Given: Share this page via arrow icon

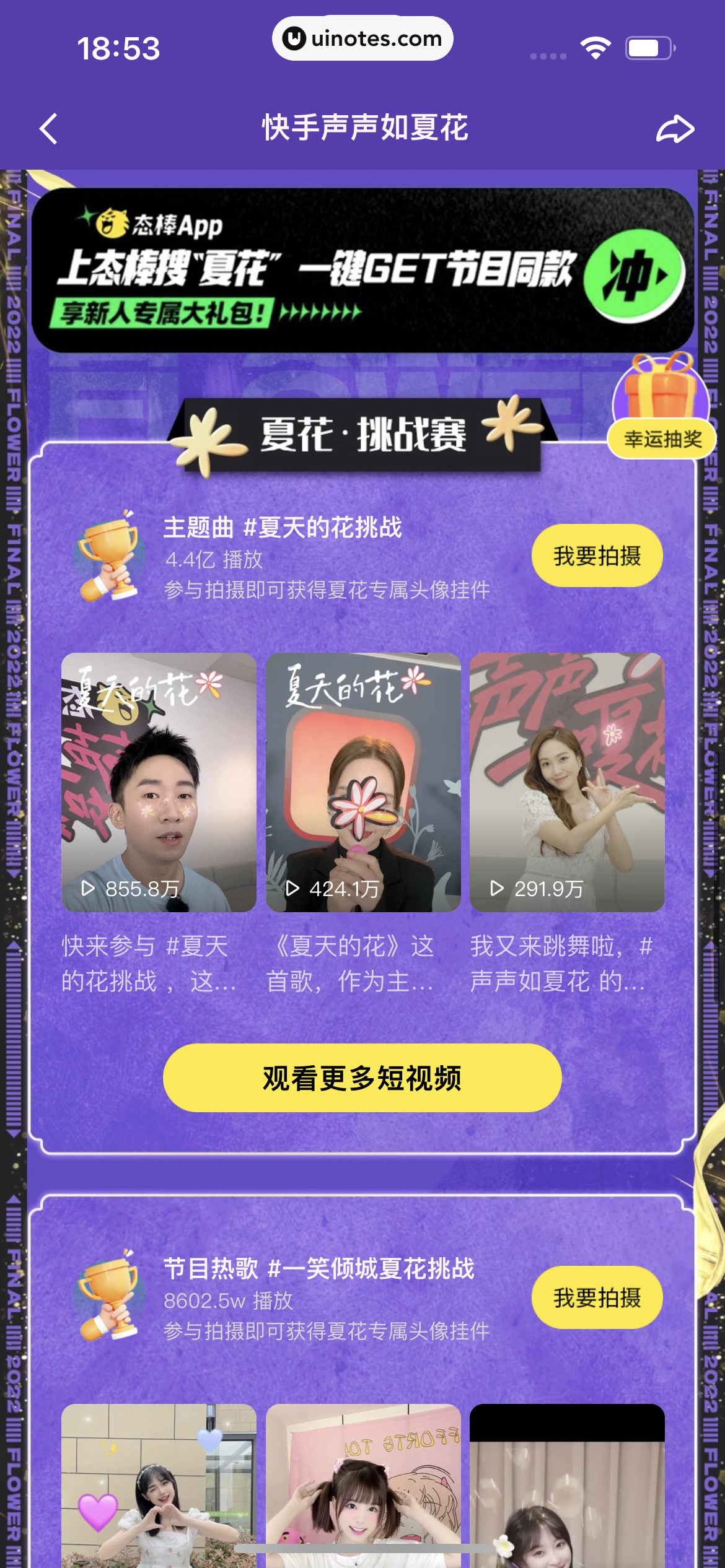Looking at the screenshot, I should [674, 129].
